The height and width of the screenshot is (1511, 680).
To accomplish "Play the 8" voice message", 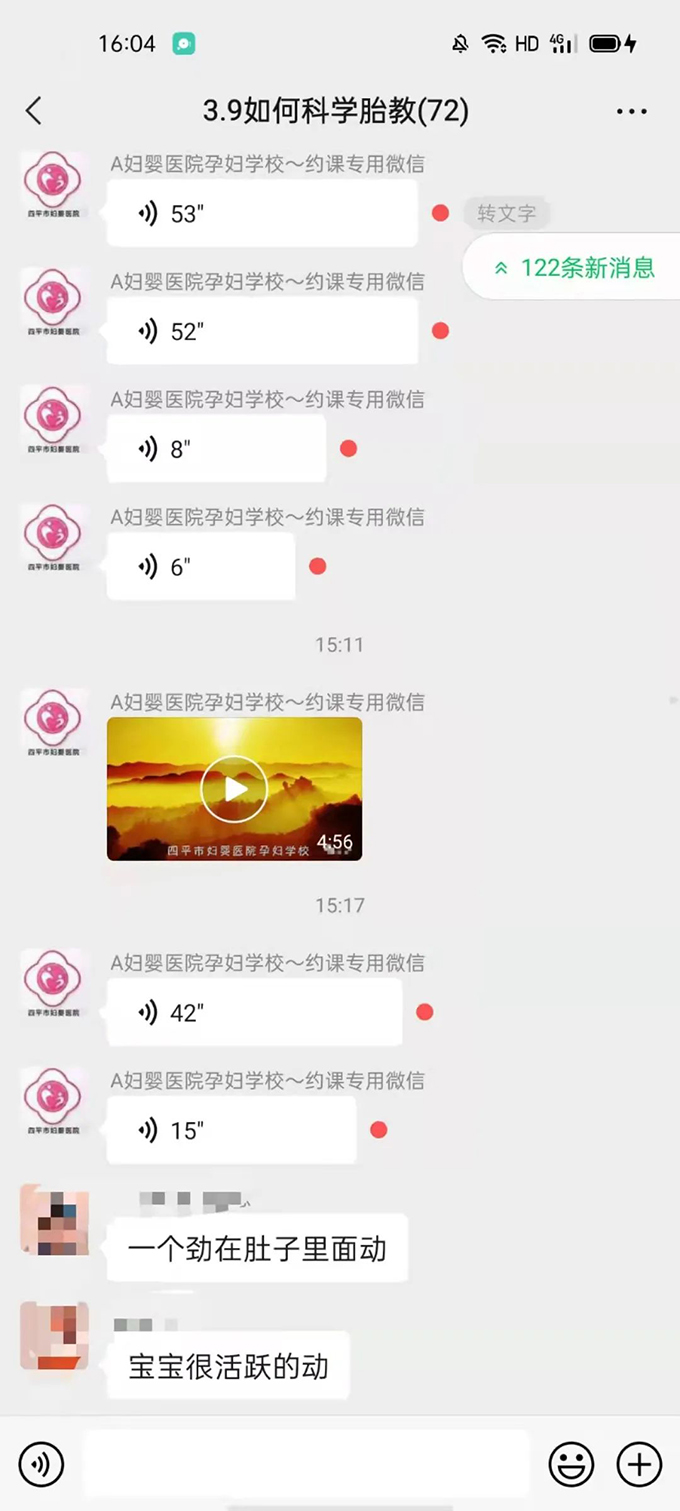I will tap(216, 449).
